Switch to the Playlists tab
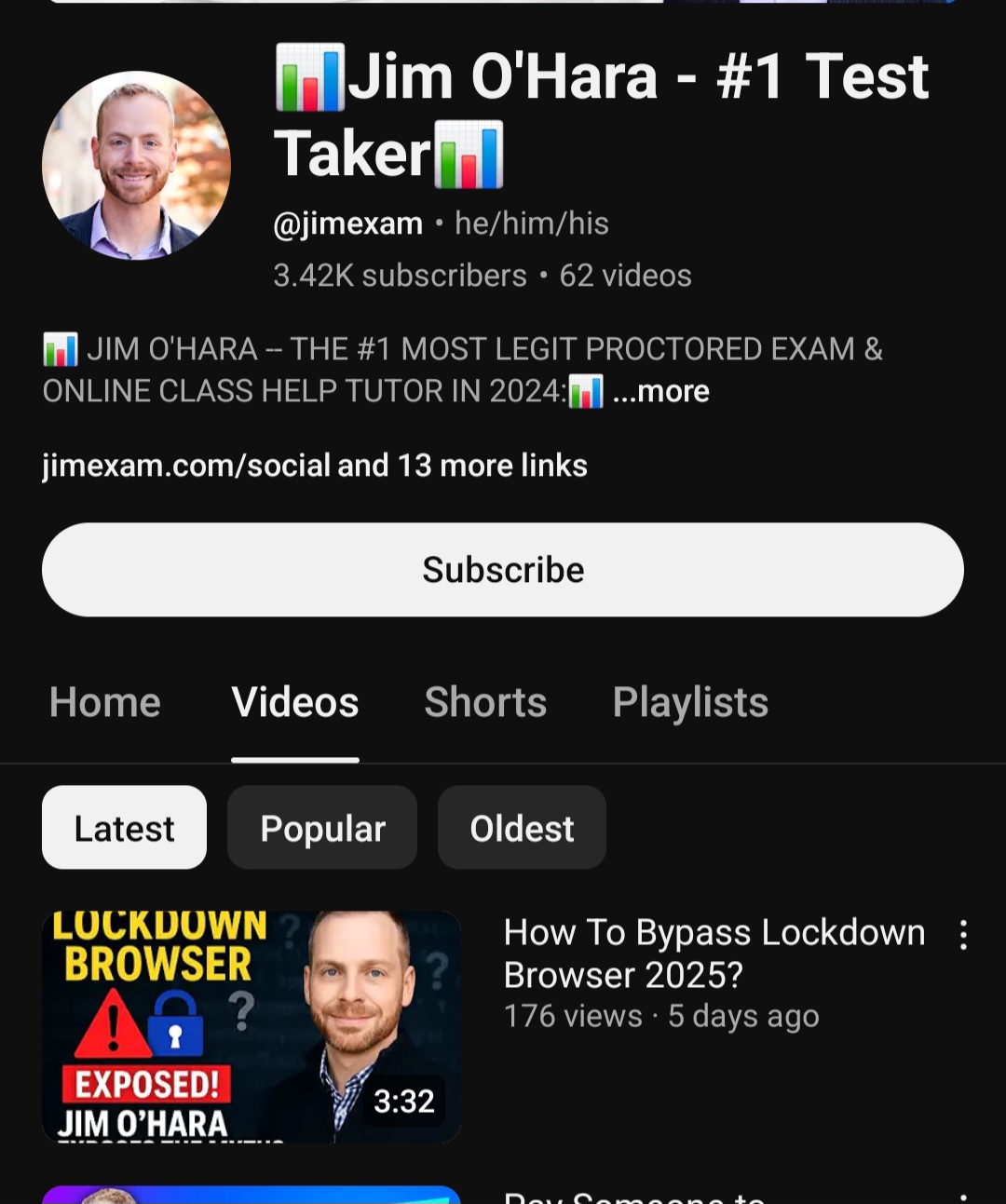The height and width of the screenshot is (1204, 1006). tap(690, 702)
